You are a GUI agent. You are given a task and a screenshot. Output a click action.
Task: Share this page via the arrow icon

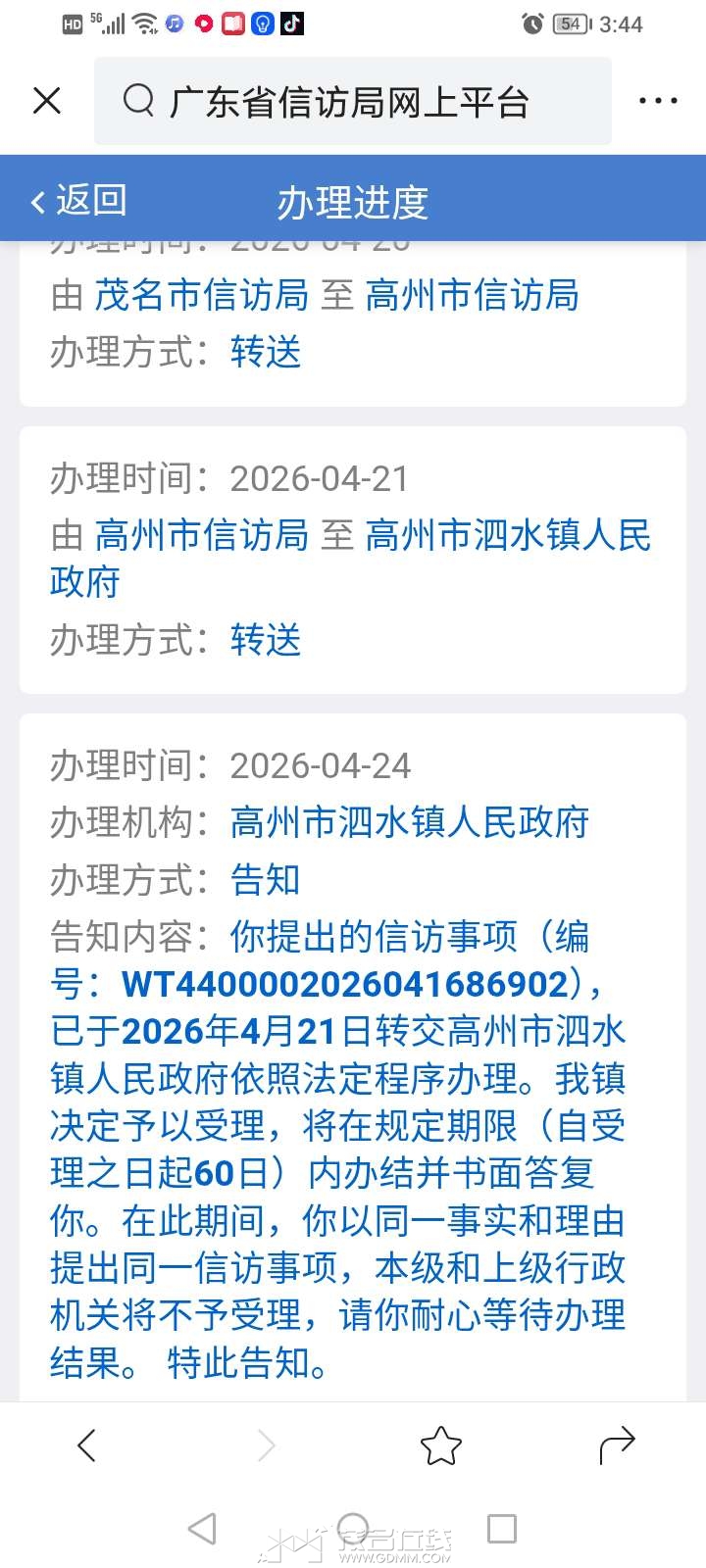point(617,1445)
